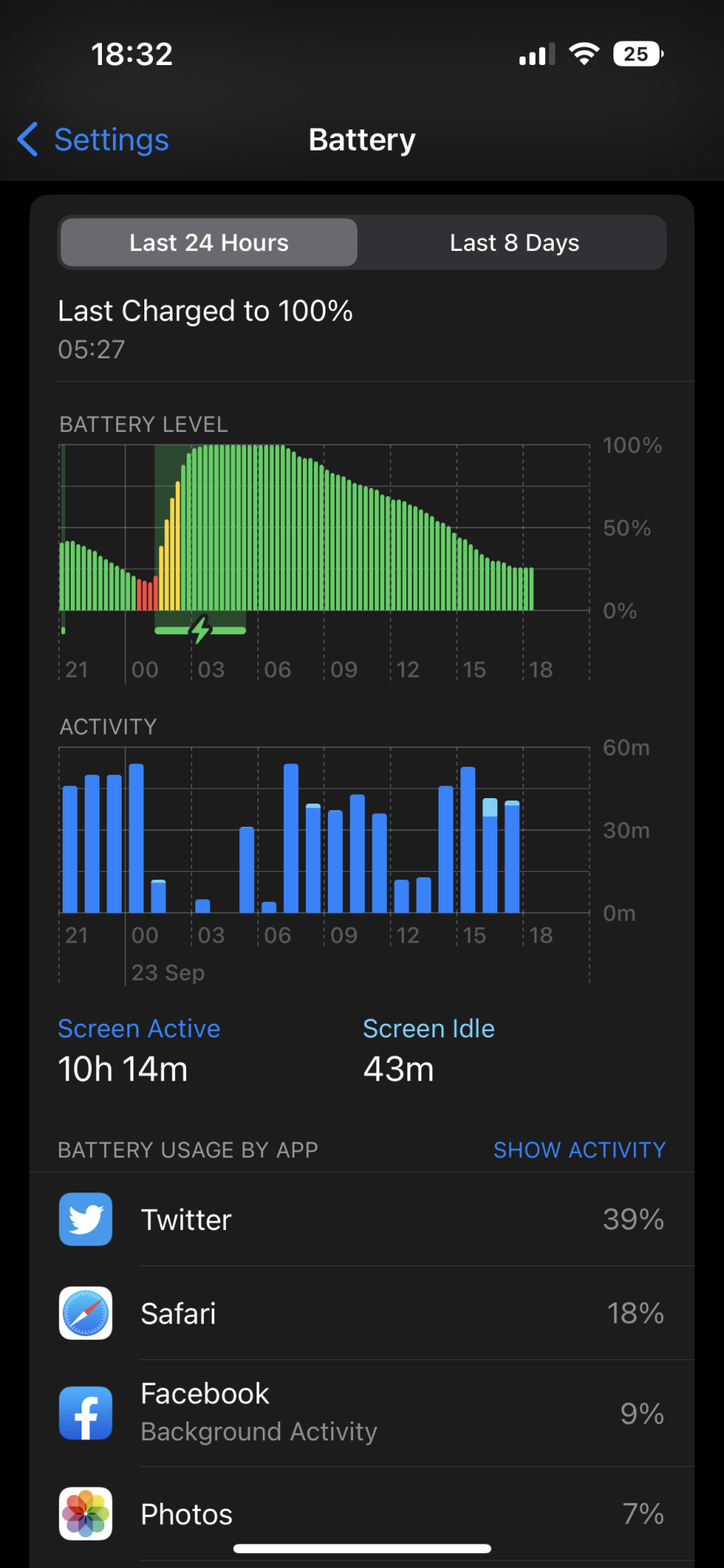Image resolution: width=724 pixels, height=1568 pixels.
Task: Tap Show Activity link
Action: [579, 1149]
